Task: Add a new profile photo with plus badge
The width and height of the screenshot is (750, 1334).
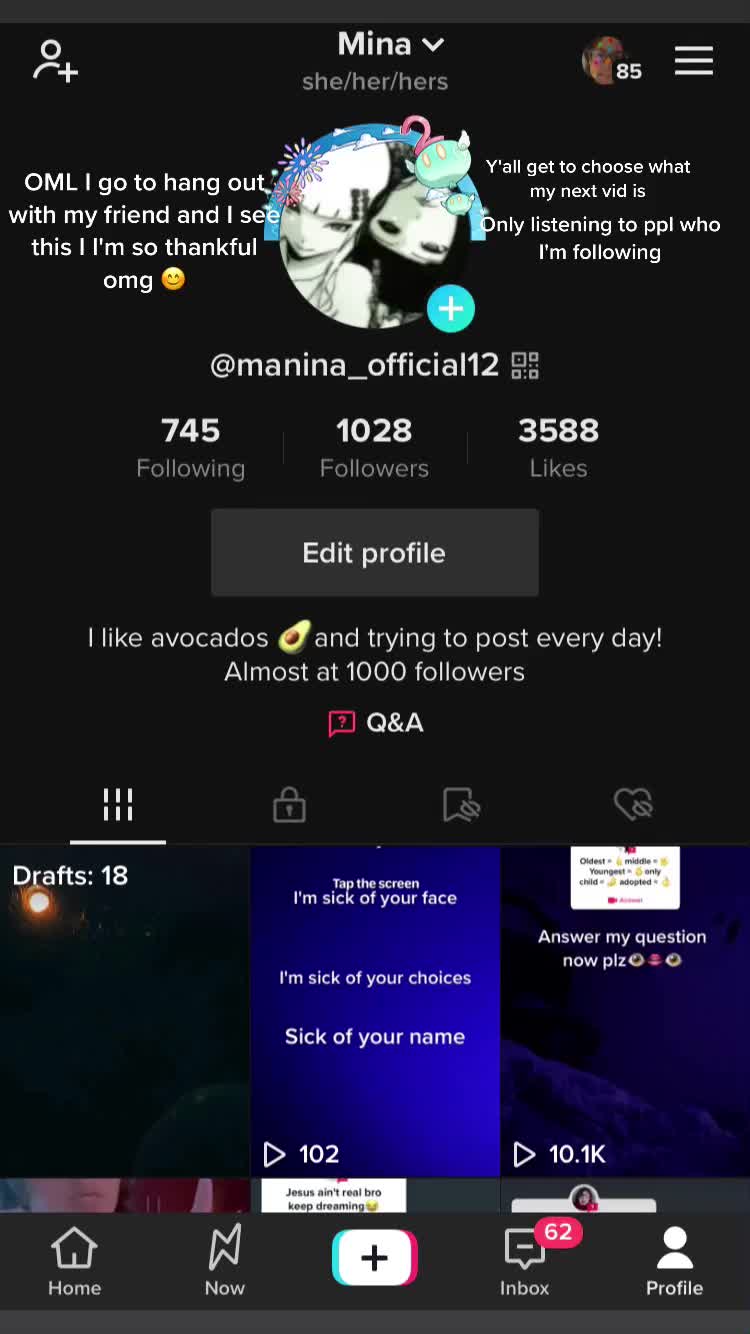Action: pos(450,309)
